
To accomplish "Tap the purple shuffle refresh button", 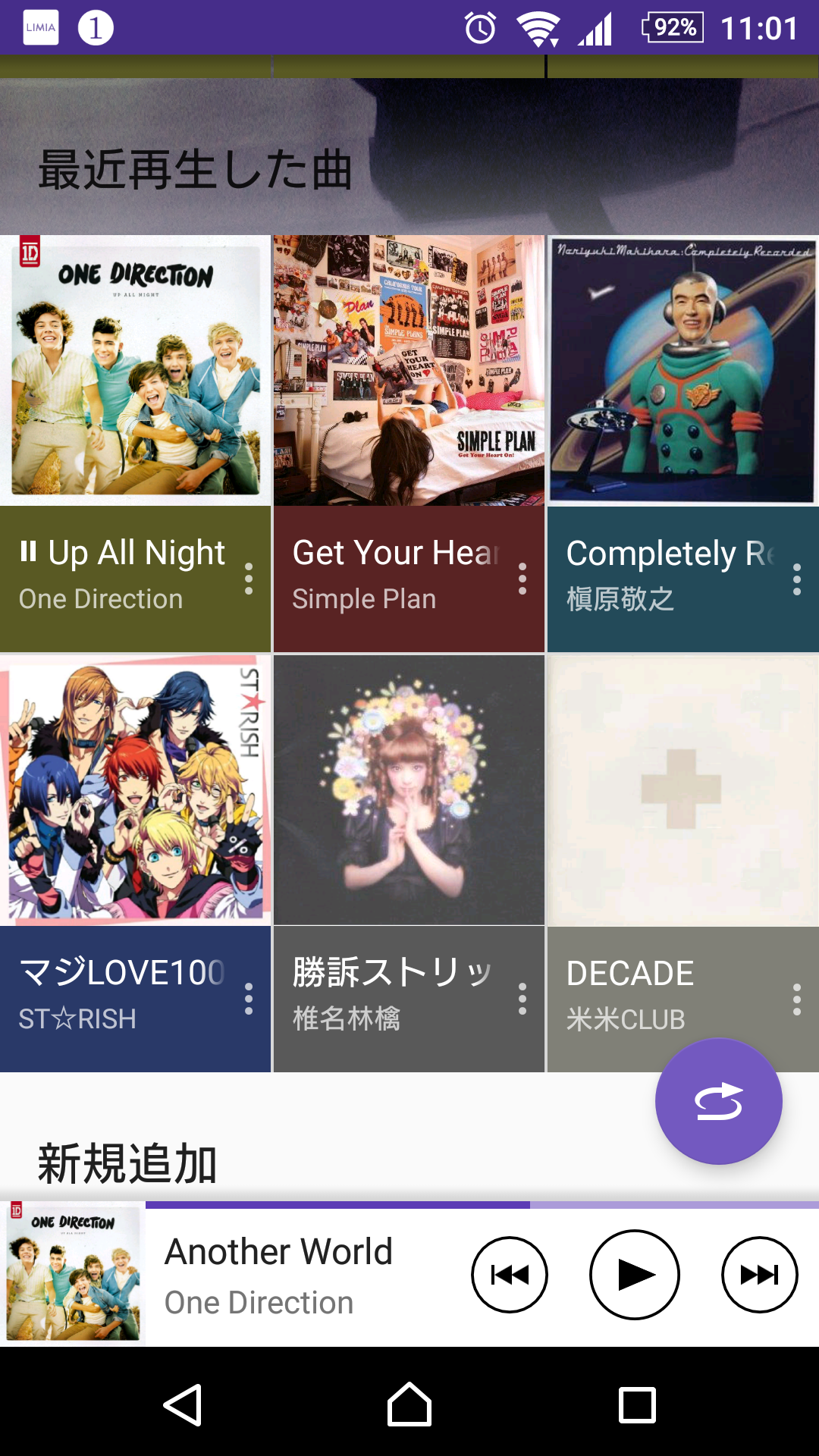I will click(x=717, y=1103).
